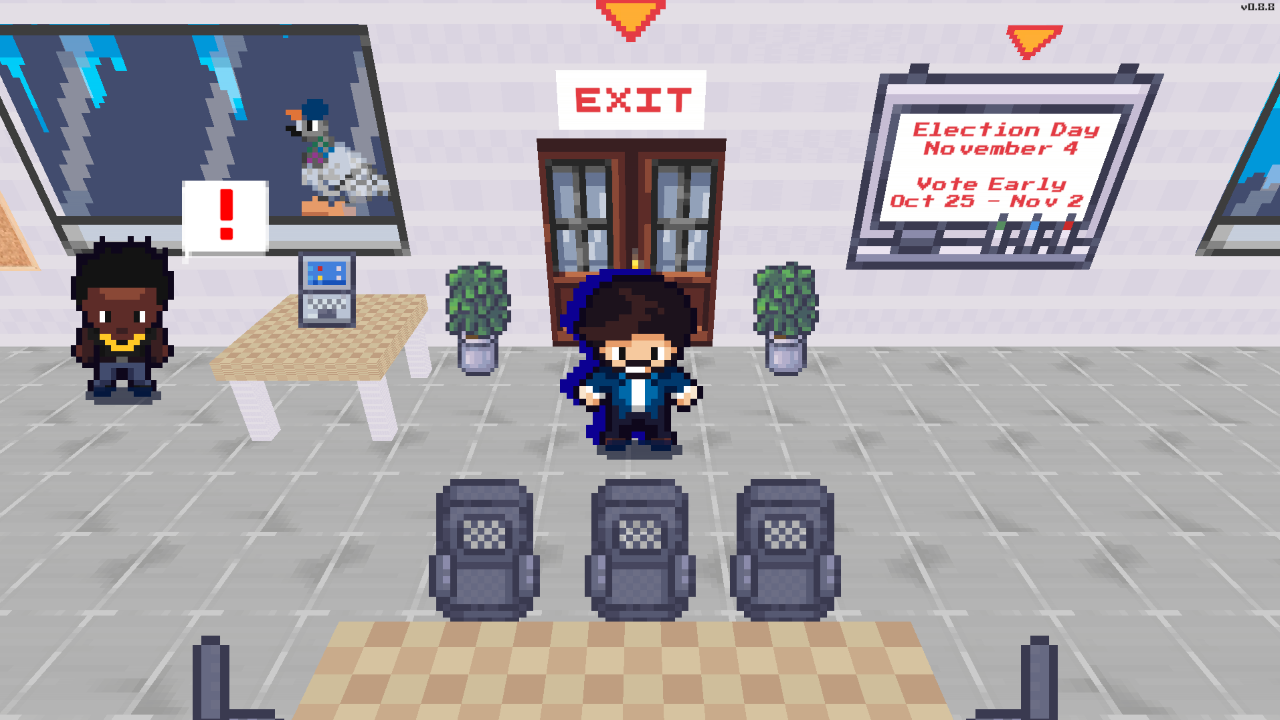
Task: Inspect the Election Day notice board
Action: (x=1004, y=166)
